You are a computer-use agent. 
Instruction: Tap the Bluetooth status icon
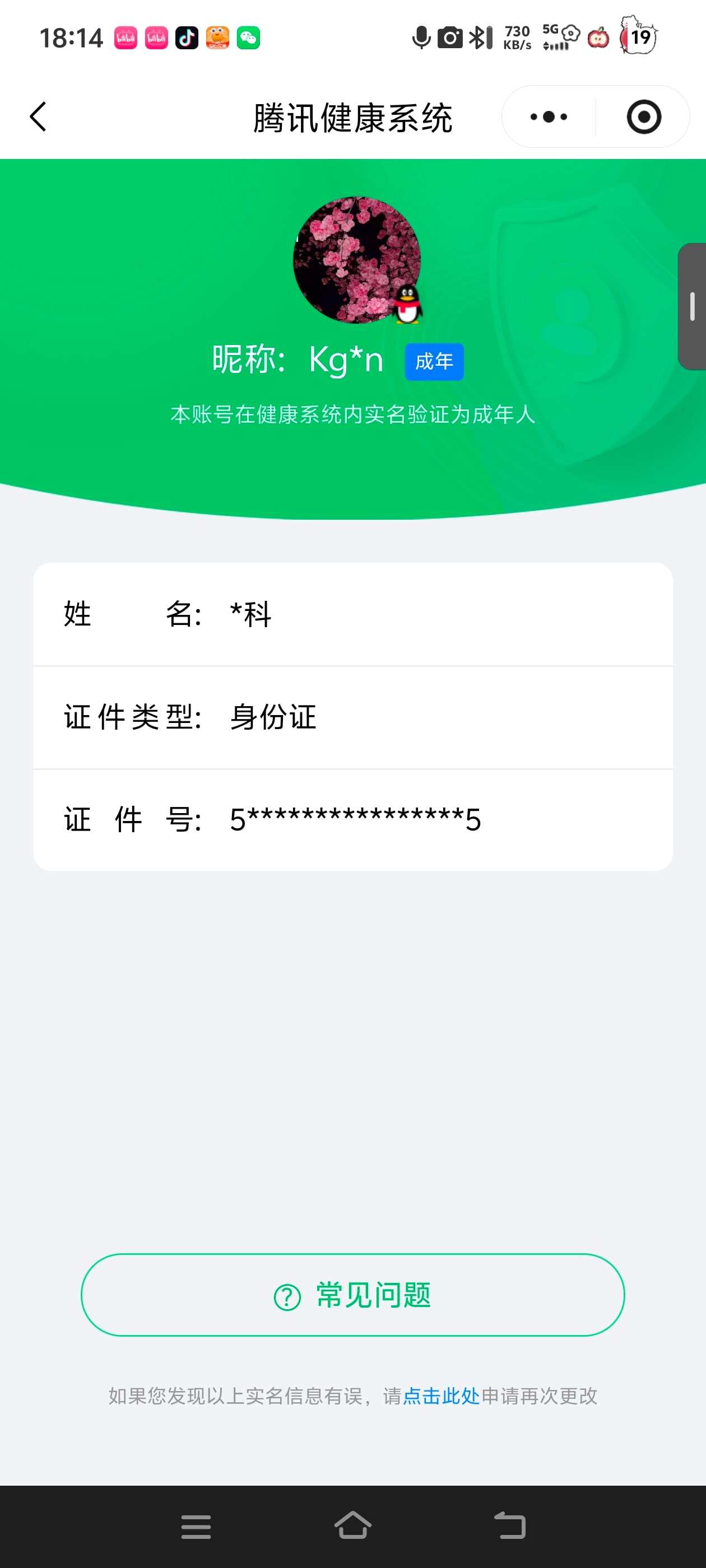481,38
